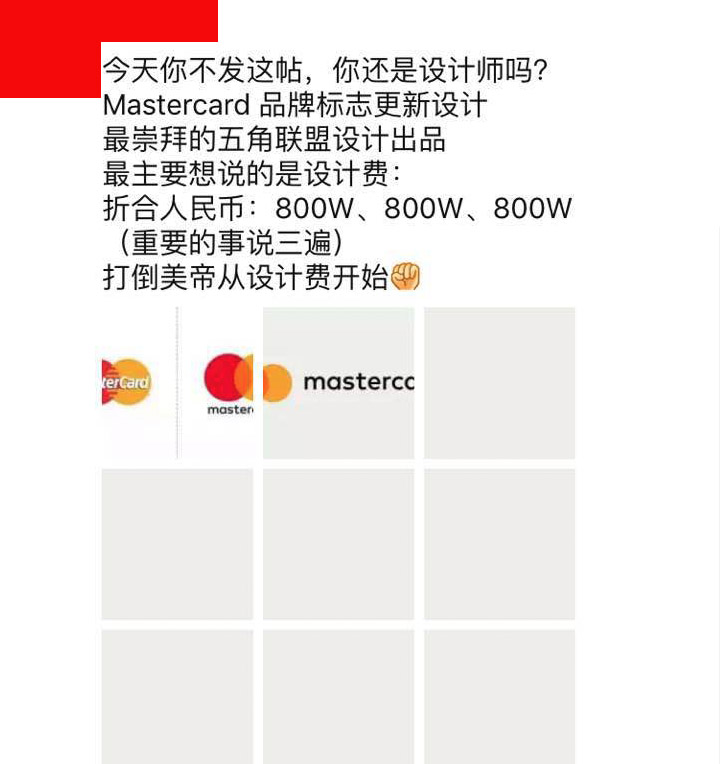The width and height of the screenshot is (720, 764).
Task: Open the photo showing the mastercard wordmark logo
Action: point(338,383)
